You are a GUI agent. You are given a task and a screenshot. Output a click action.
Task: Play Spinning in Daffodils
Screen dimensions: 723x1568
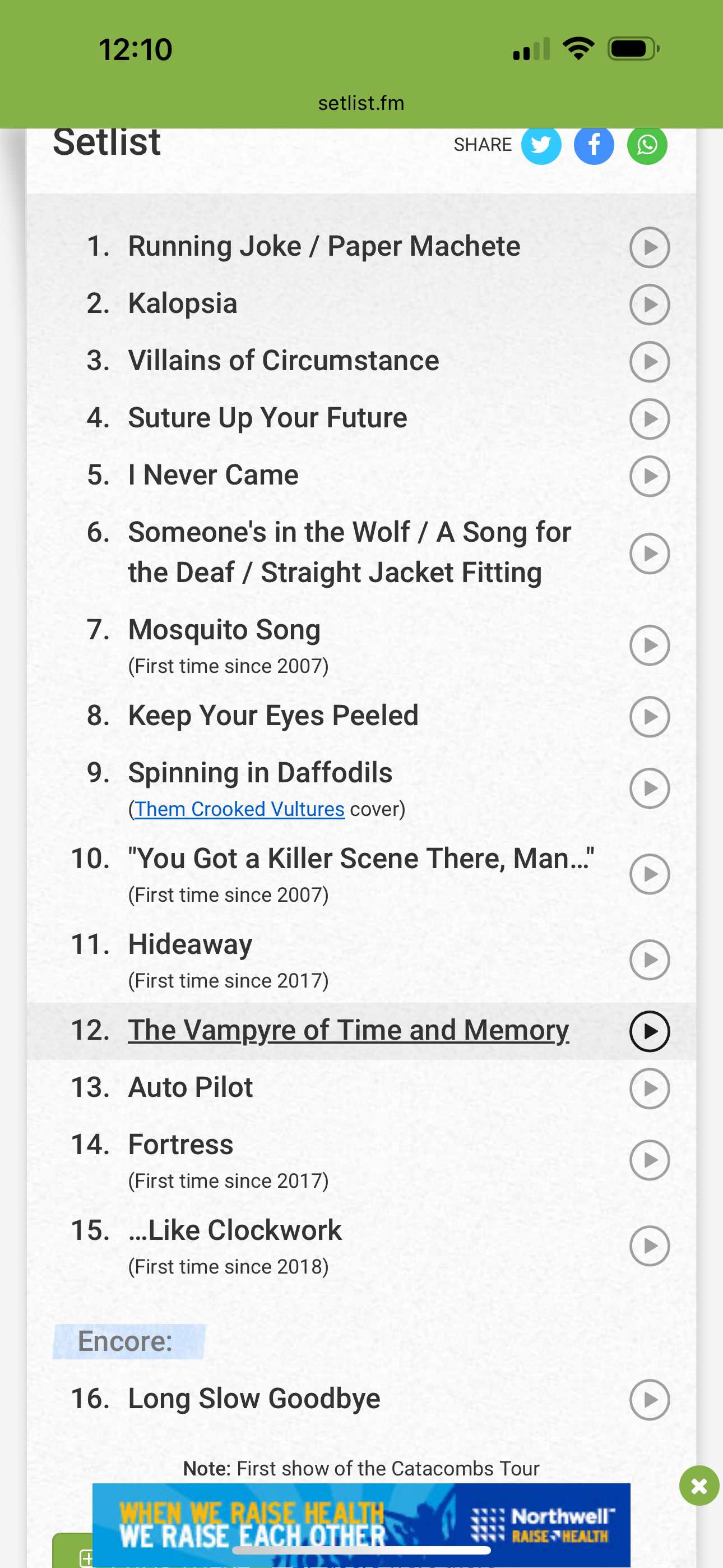pyautogui.click(x=649, y=788)
